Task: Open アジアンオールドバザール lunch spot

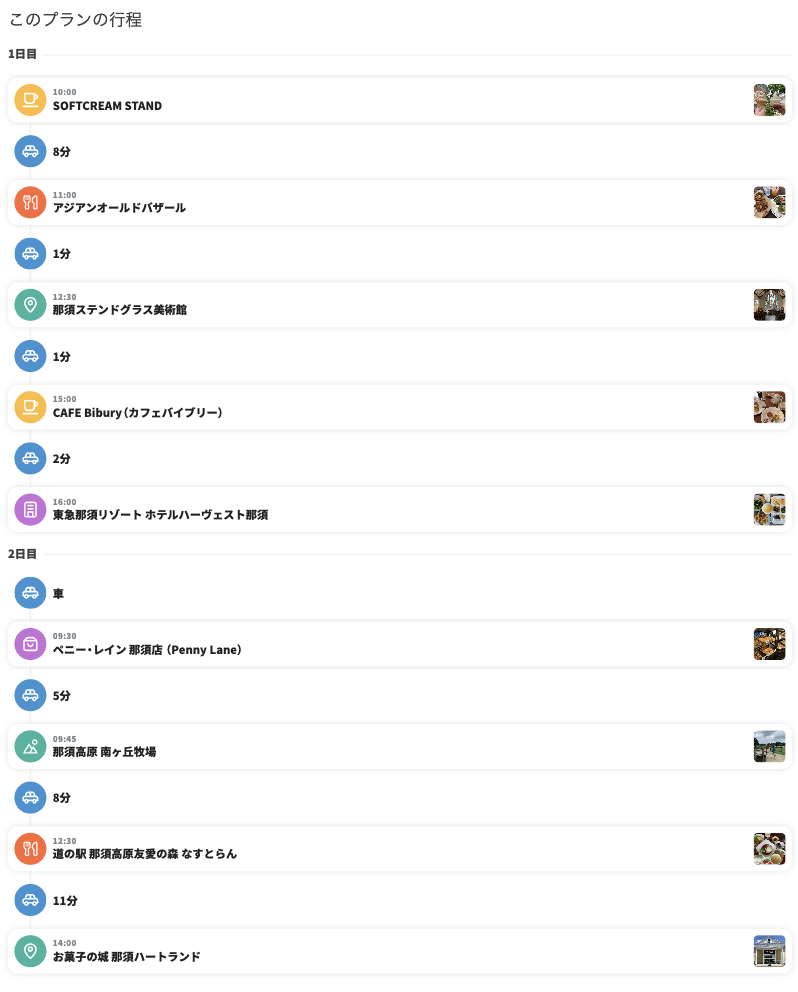Action: 119,207
